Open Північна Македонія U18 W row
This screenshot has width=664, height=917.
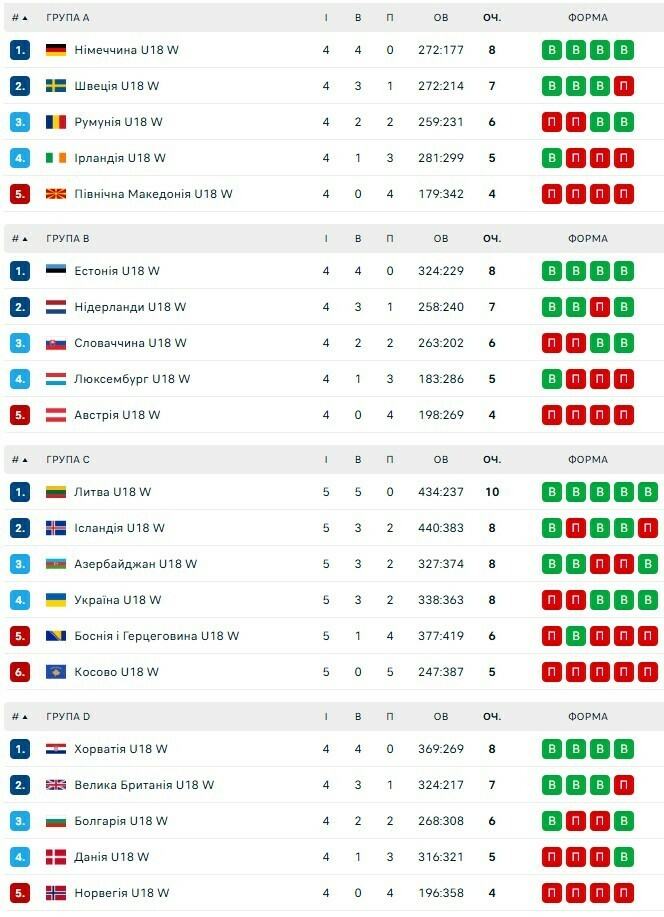(153, 194)
